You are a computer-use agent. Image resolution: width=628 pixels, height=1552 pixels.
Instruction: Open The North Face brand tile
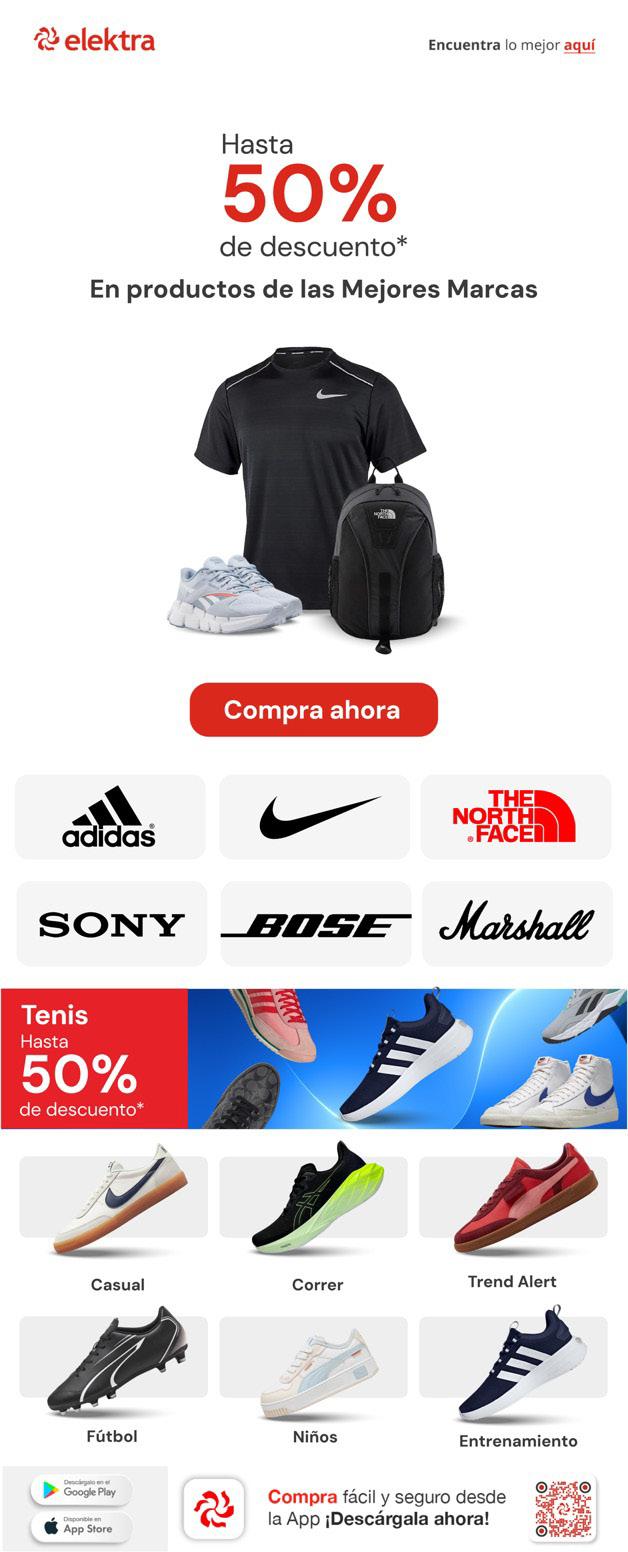pyautogui.click(x=515, y=817)
